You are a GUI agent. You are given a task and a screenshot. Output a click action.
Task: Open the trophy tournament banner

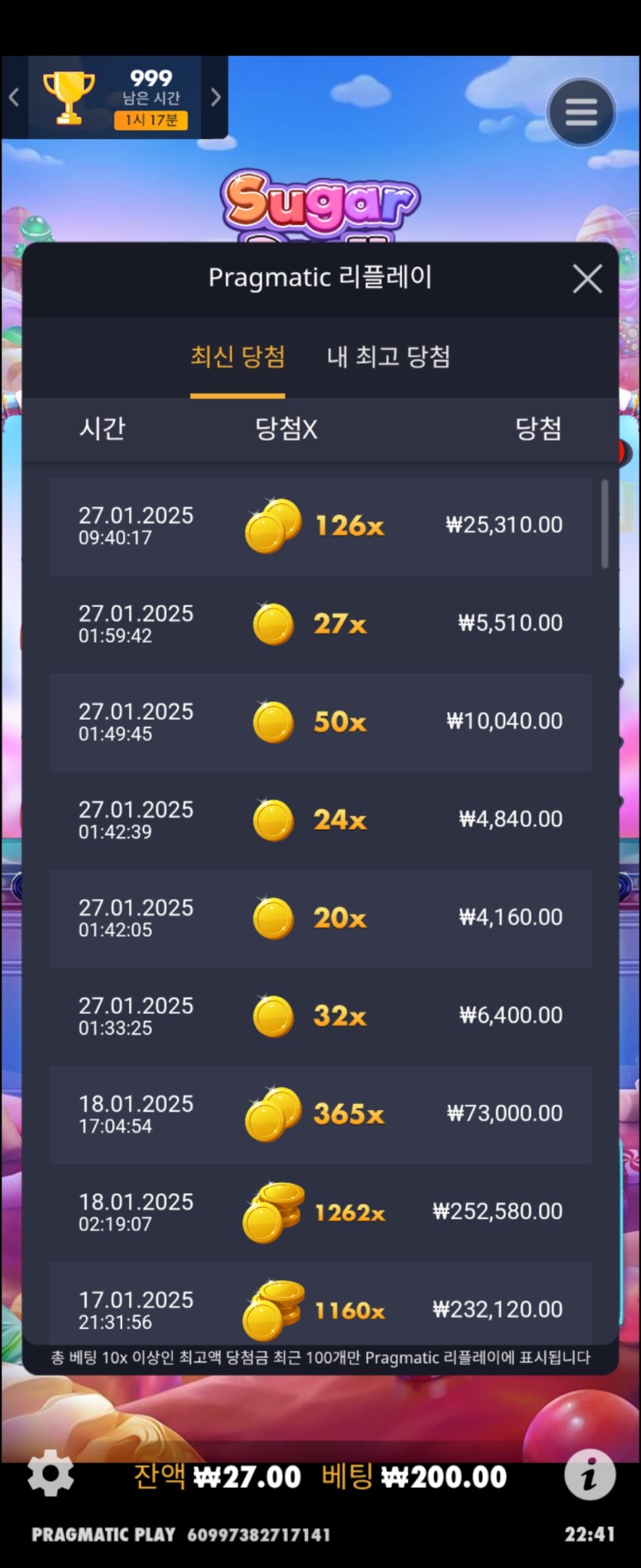point(115,98)
